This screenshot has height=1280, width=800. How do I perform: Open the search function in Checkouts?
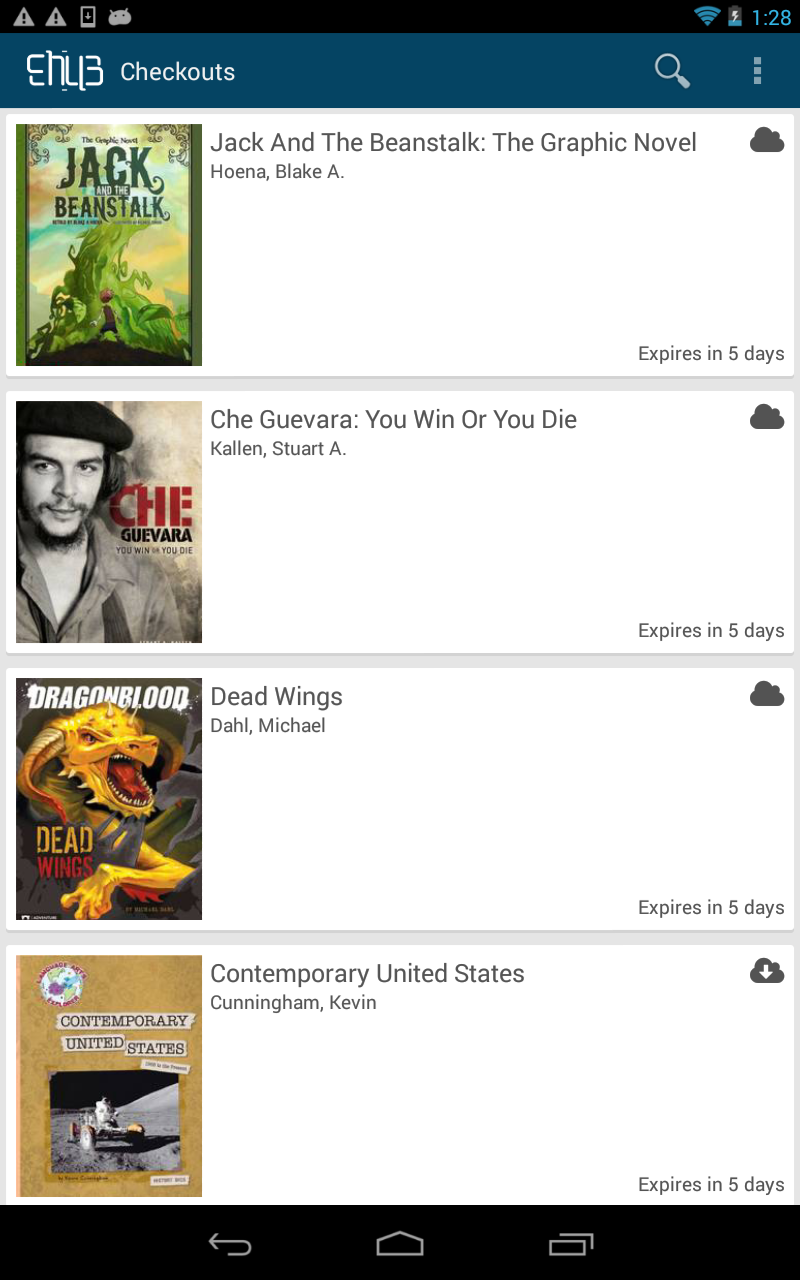point(672,71)
